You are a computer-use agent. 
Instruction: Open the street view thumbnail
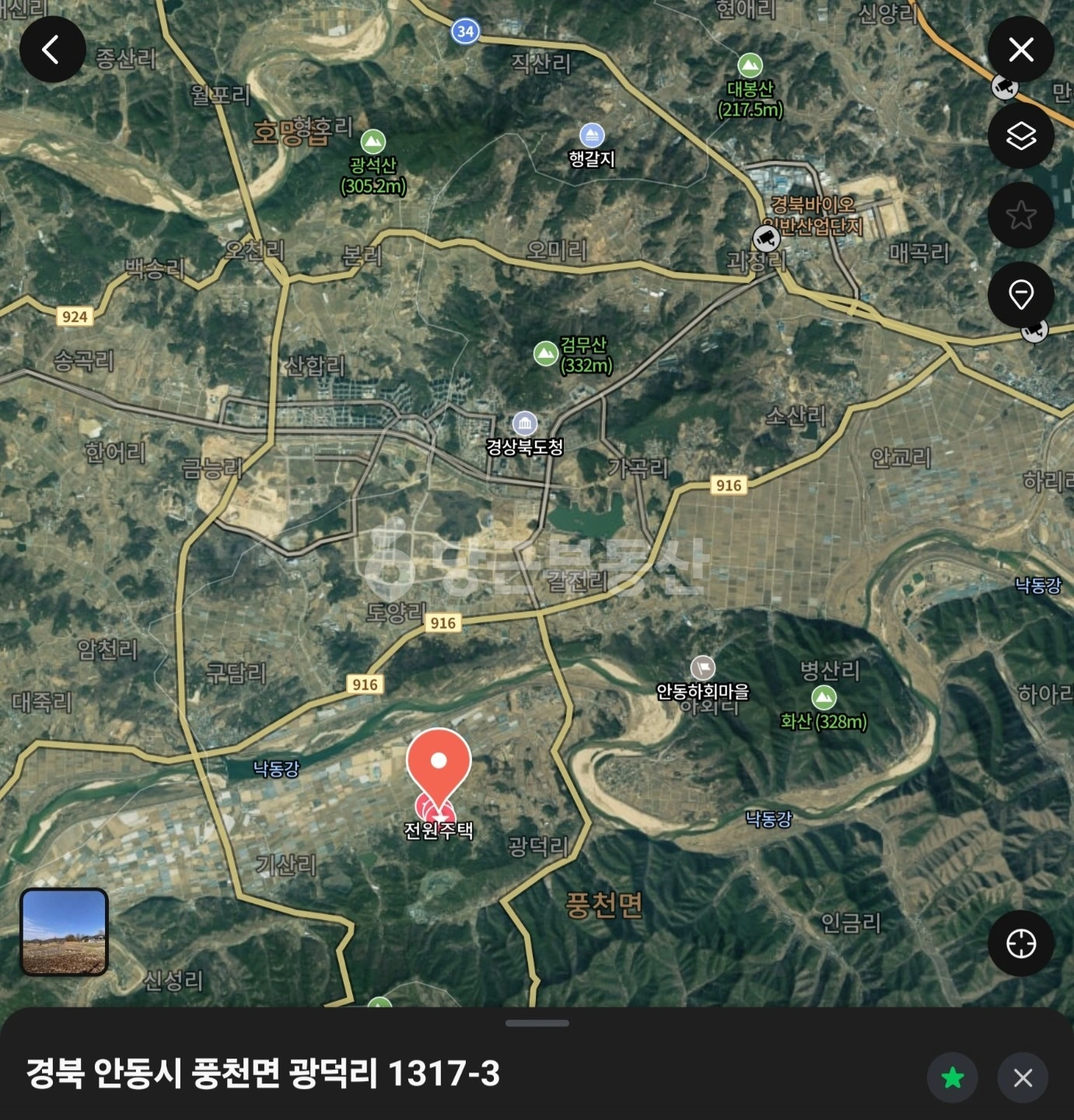point(64,932)
